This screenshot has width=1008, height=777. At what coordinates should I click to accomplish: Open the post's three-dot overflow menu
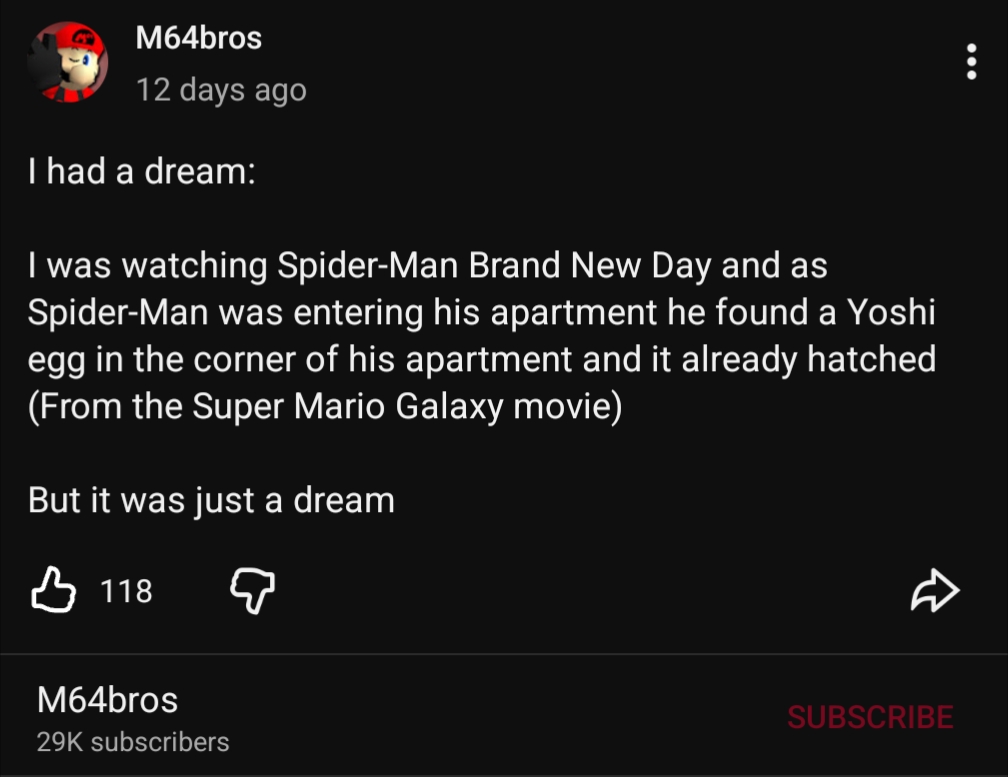click(971, 62)
